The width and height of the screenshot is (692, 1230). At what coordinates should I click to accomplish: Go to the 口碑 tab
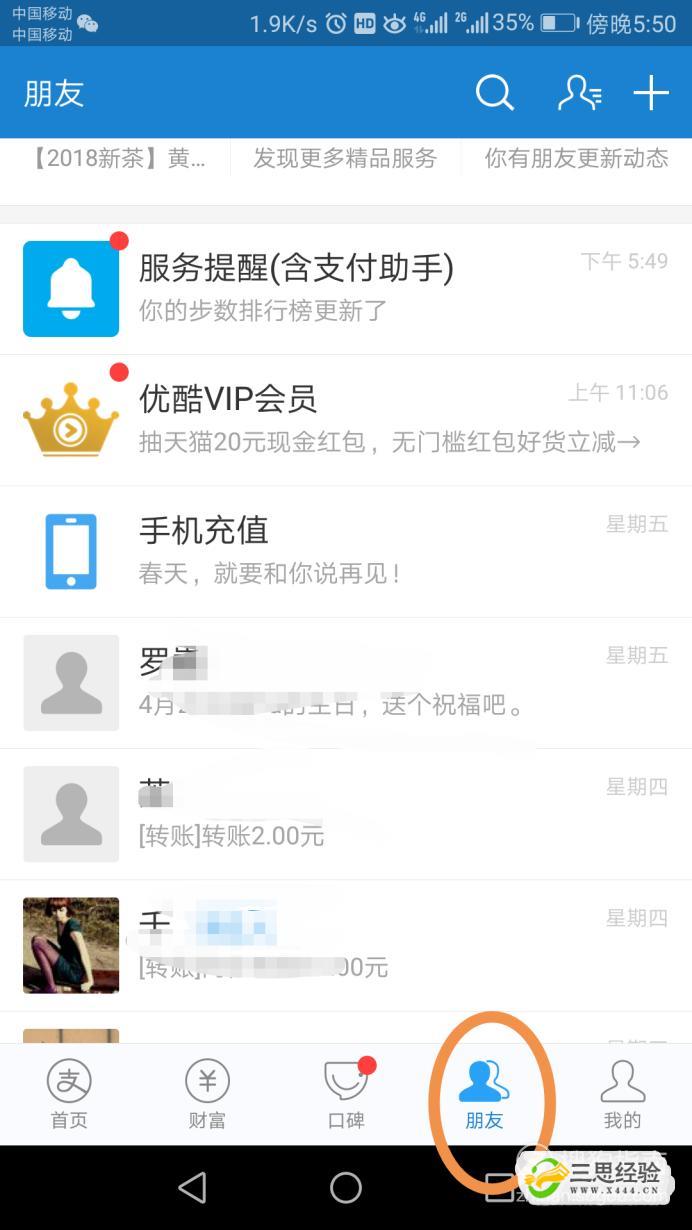point(346,1095)
